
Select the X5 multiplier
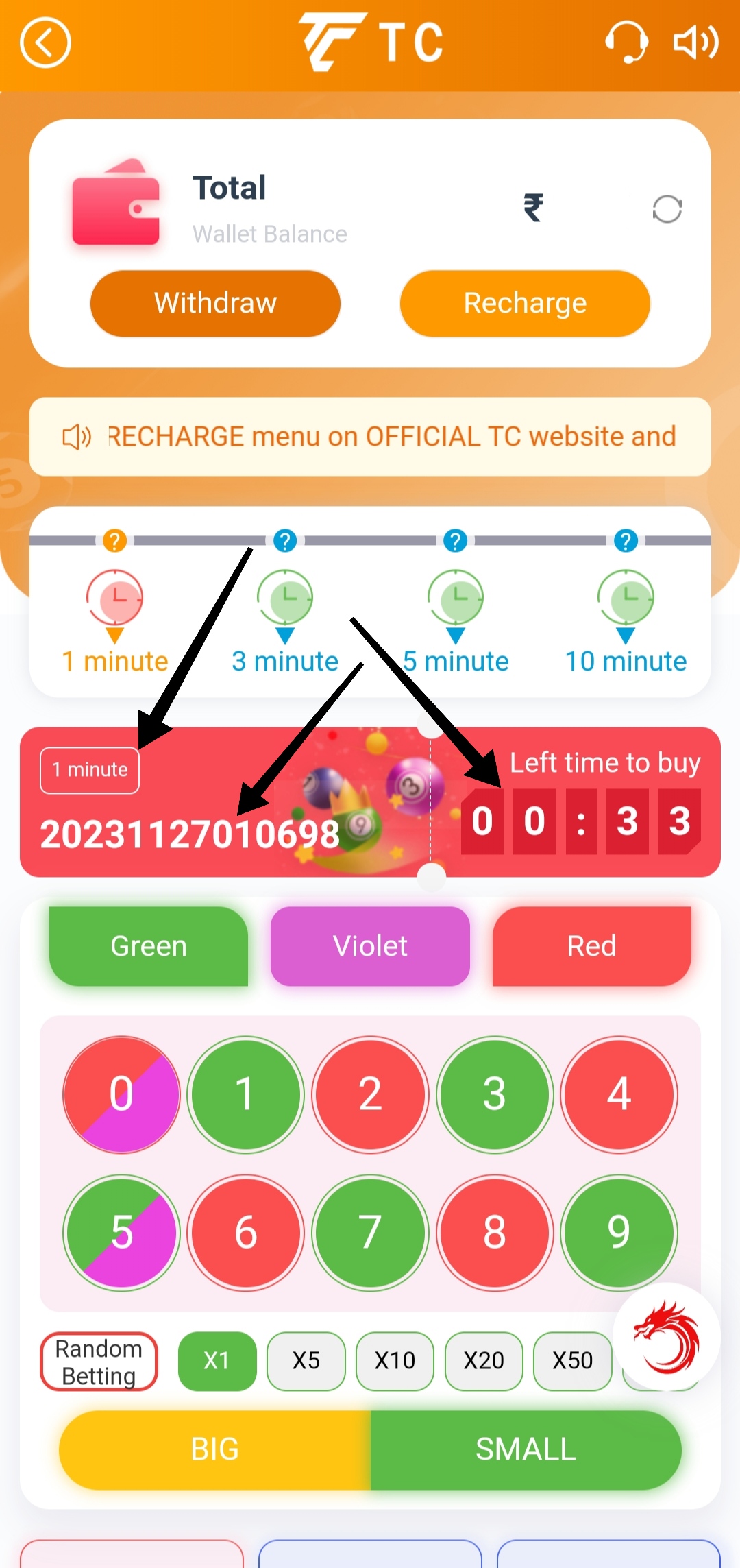click(306, 1361)
